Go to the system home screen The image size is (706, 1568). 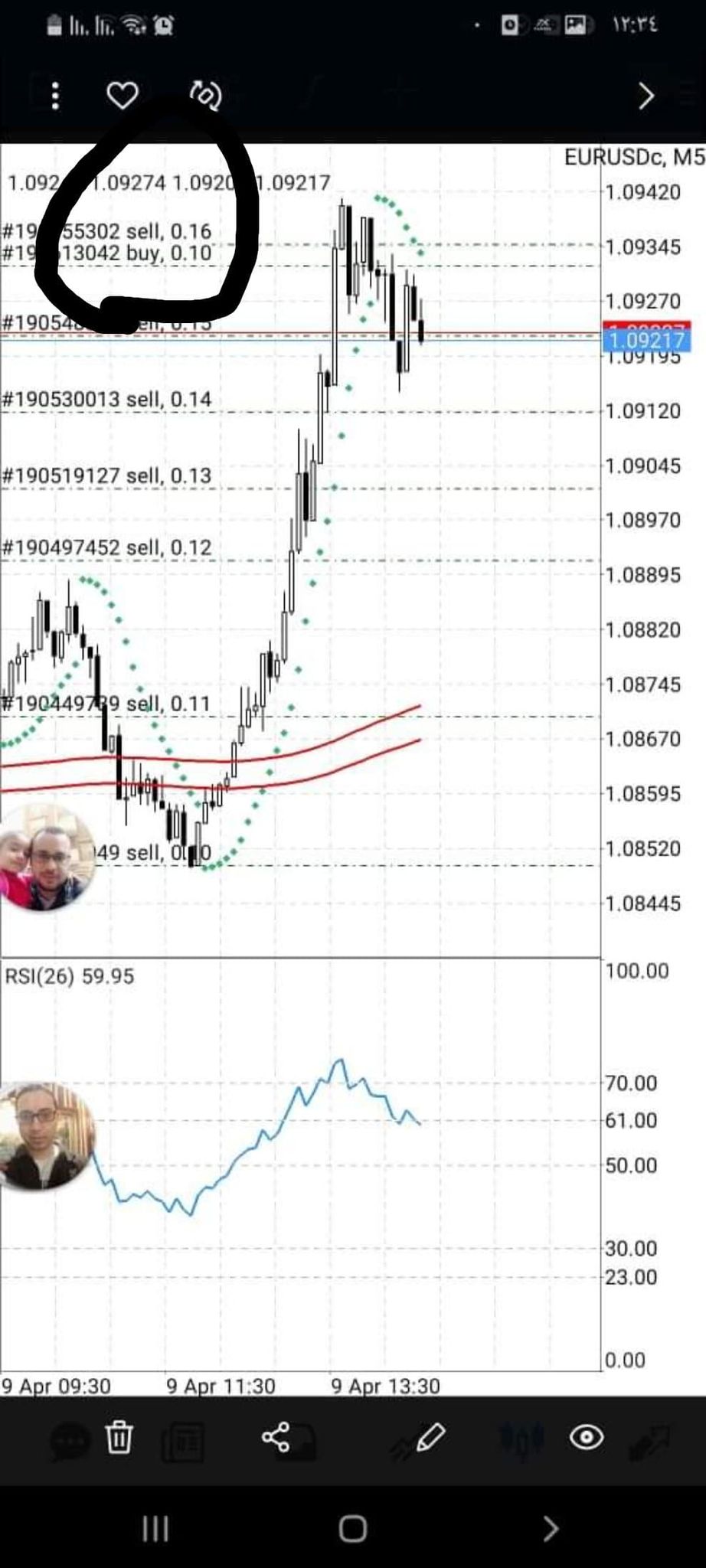353,1529
